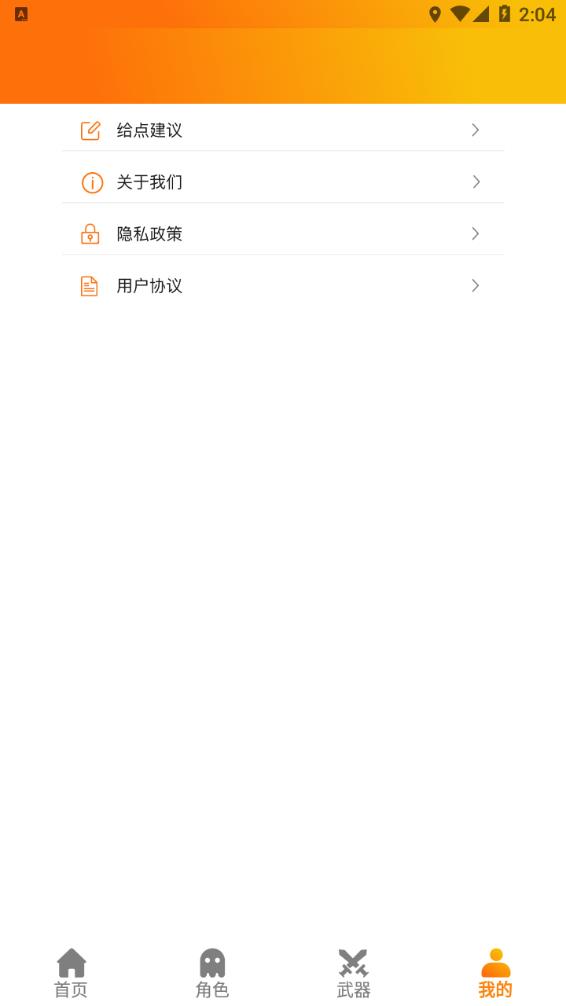Screen dimensions: 566x1006
Task: Go to the 角色 characters tab
Action: [x=212, y=973]
